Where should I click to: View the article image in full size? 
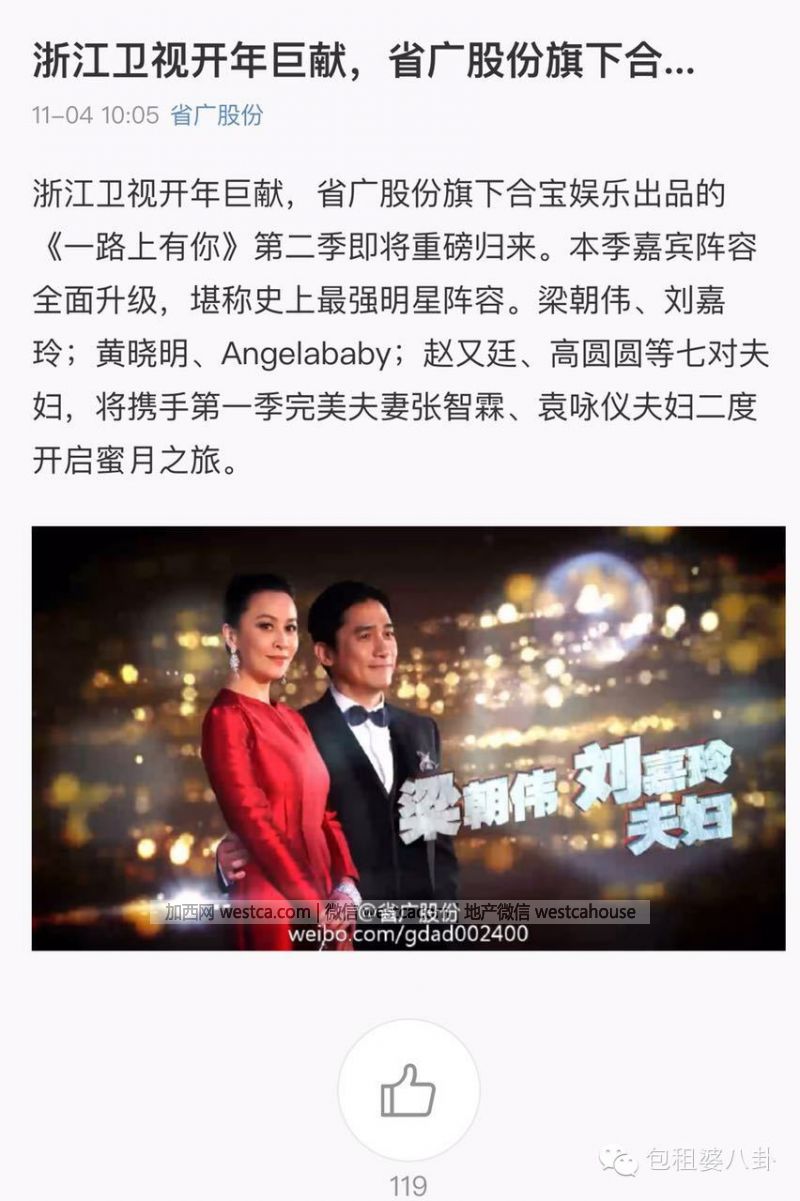coord(408,738)
